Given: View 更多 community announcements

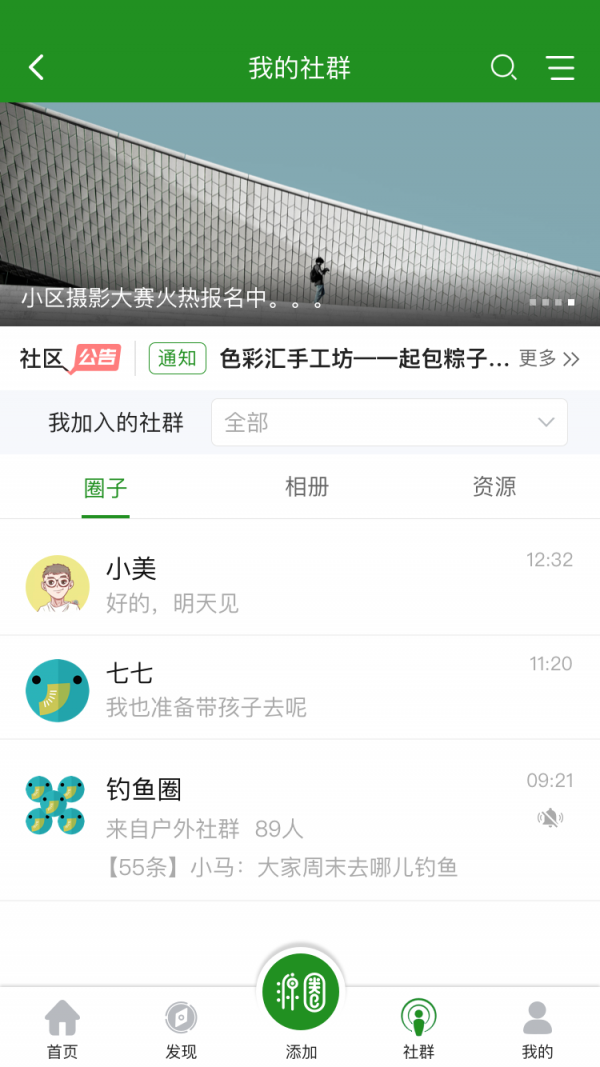Looking at the screenshot, I should click(x=549, y=359).
